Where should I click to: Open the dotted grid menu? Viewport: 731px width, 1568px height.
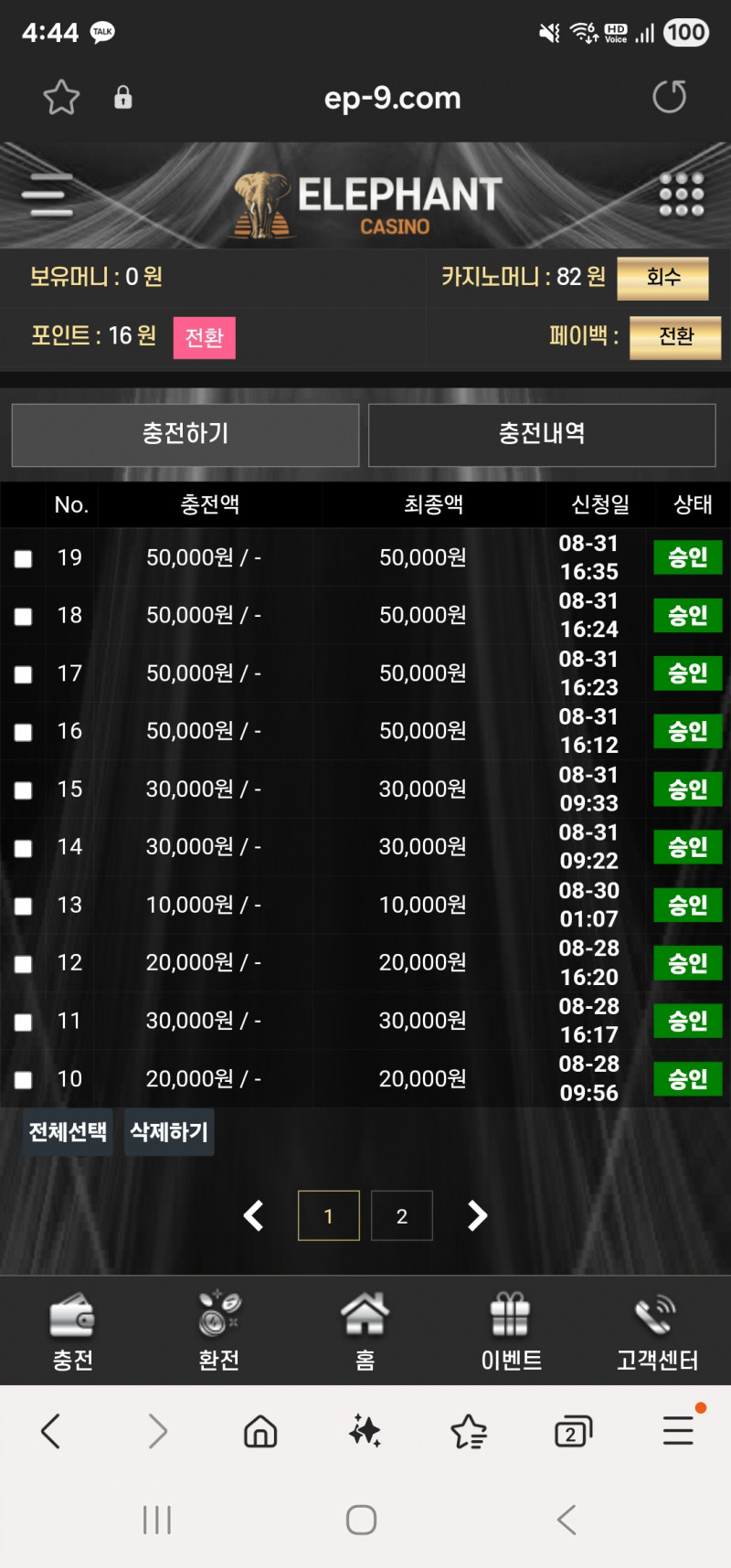[681, 195]
